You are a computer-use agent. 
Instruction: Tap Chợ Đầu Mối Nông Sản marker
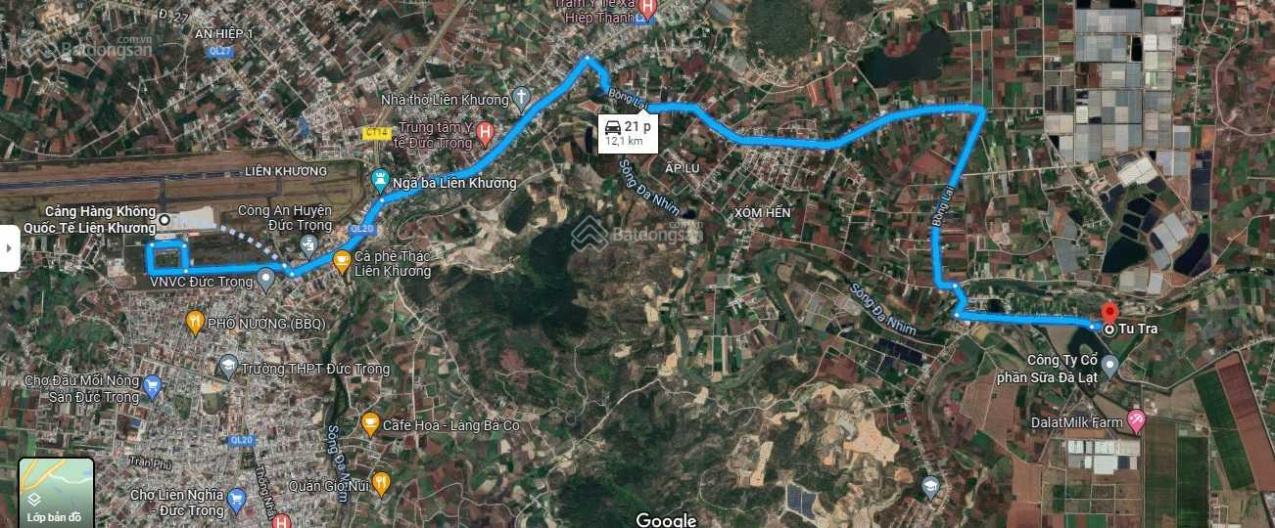tap(152, 387)
